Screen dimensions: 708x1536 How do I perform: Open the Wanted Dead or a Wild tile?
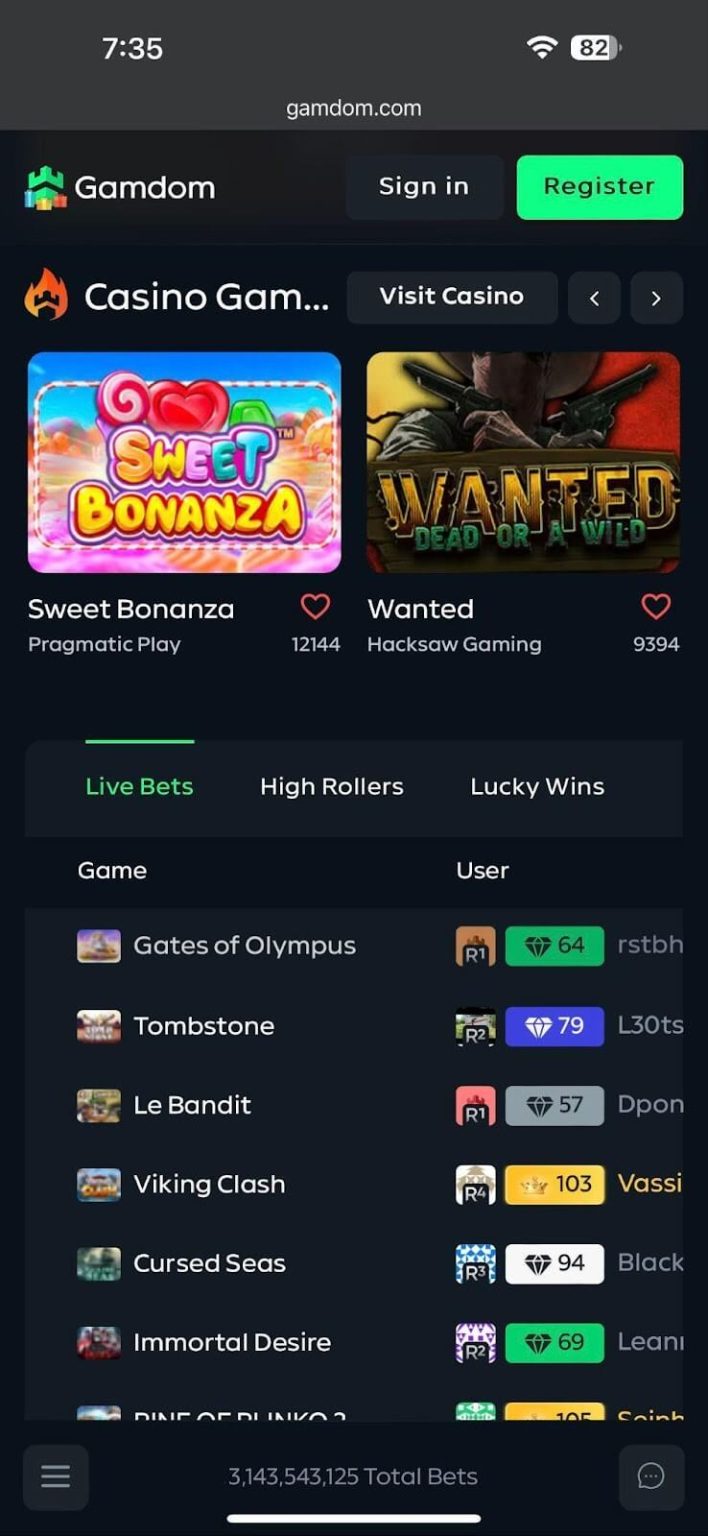(x=523, y=462)
